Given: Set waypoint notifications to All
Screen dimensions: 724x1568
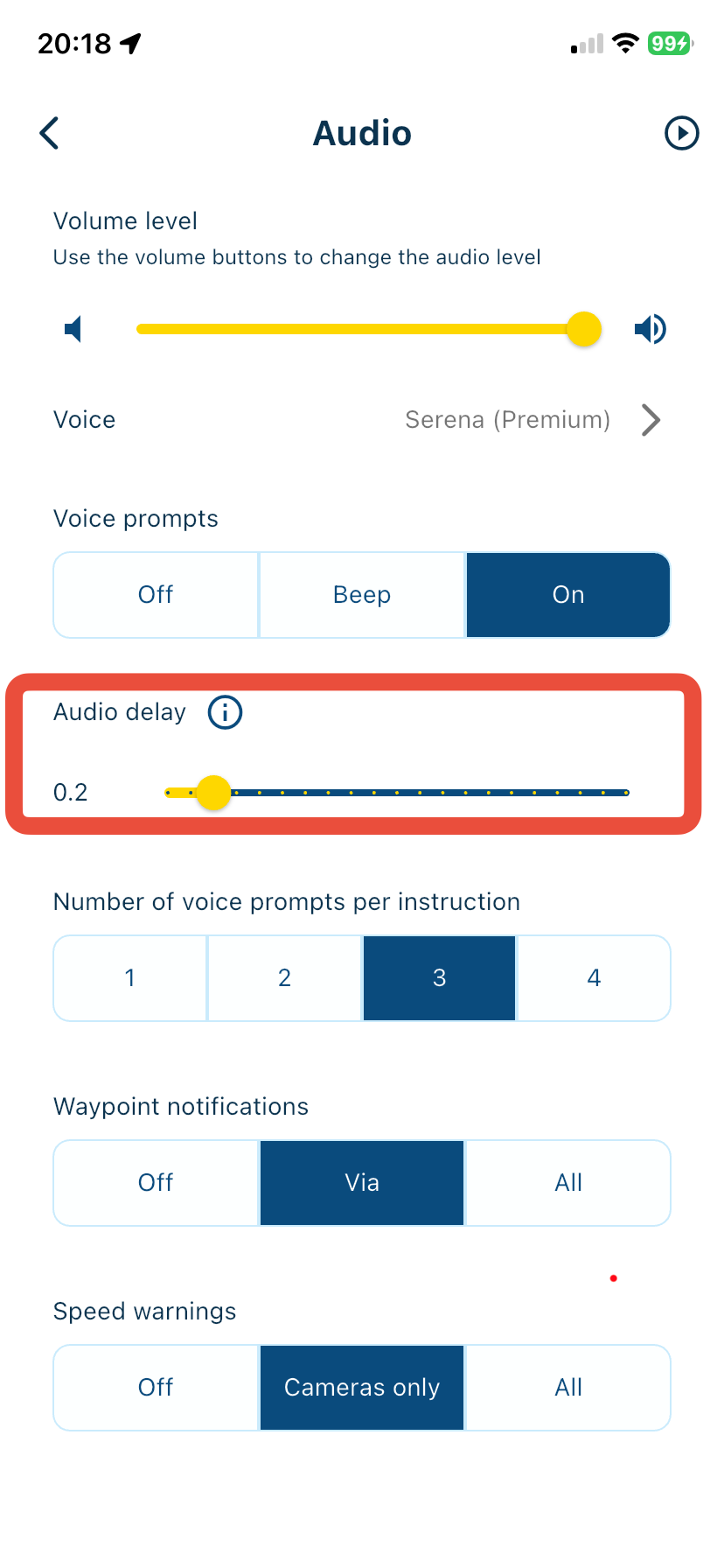Looking at the screenshot, I should pyautogui.click(x=568, y=1183).
